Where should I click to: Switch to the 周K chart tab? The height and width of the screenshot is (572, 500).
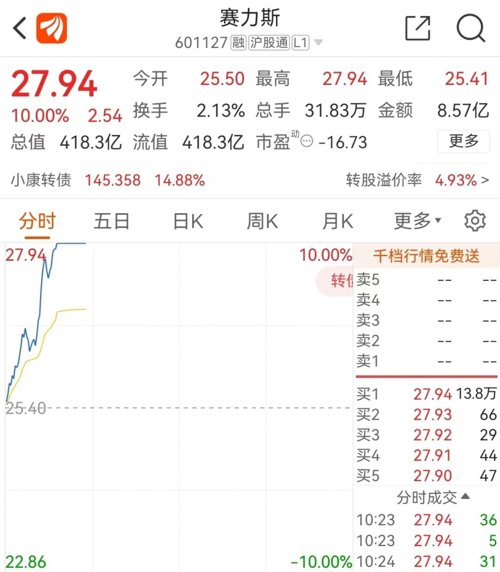pos(262,221)
